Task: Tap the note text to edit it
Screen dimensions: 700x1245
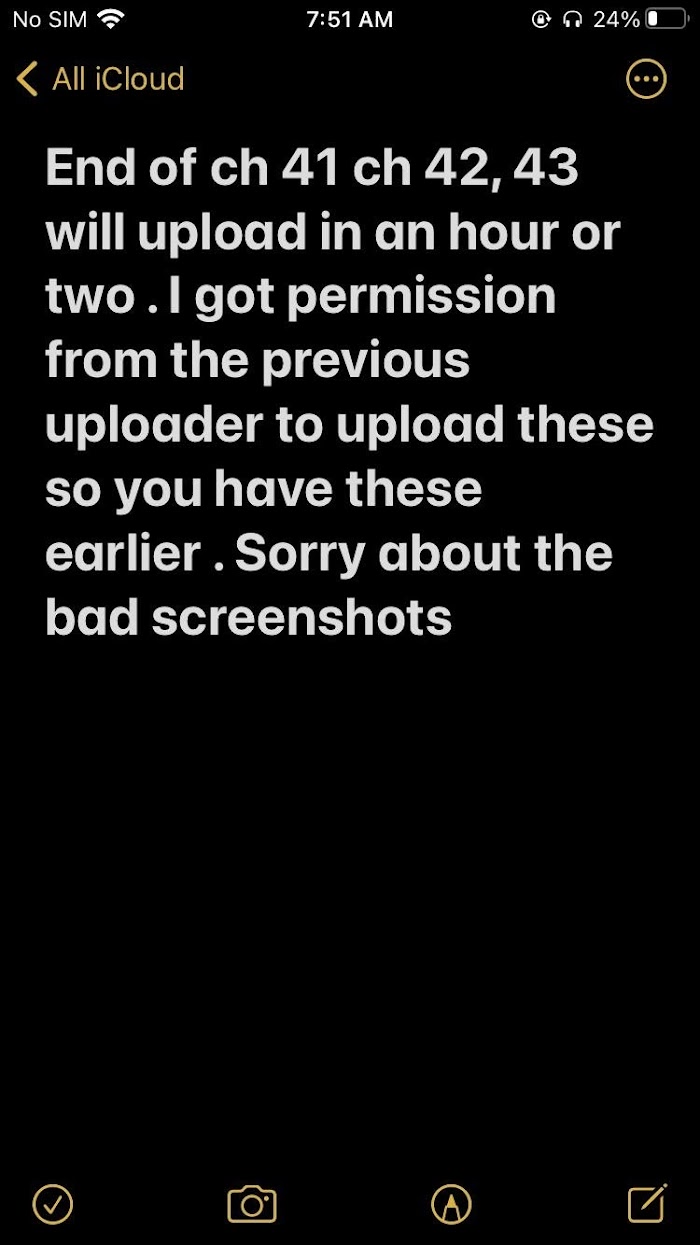Action: [349, 393]
